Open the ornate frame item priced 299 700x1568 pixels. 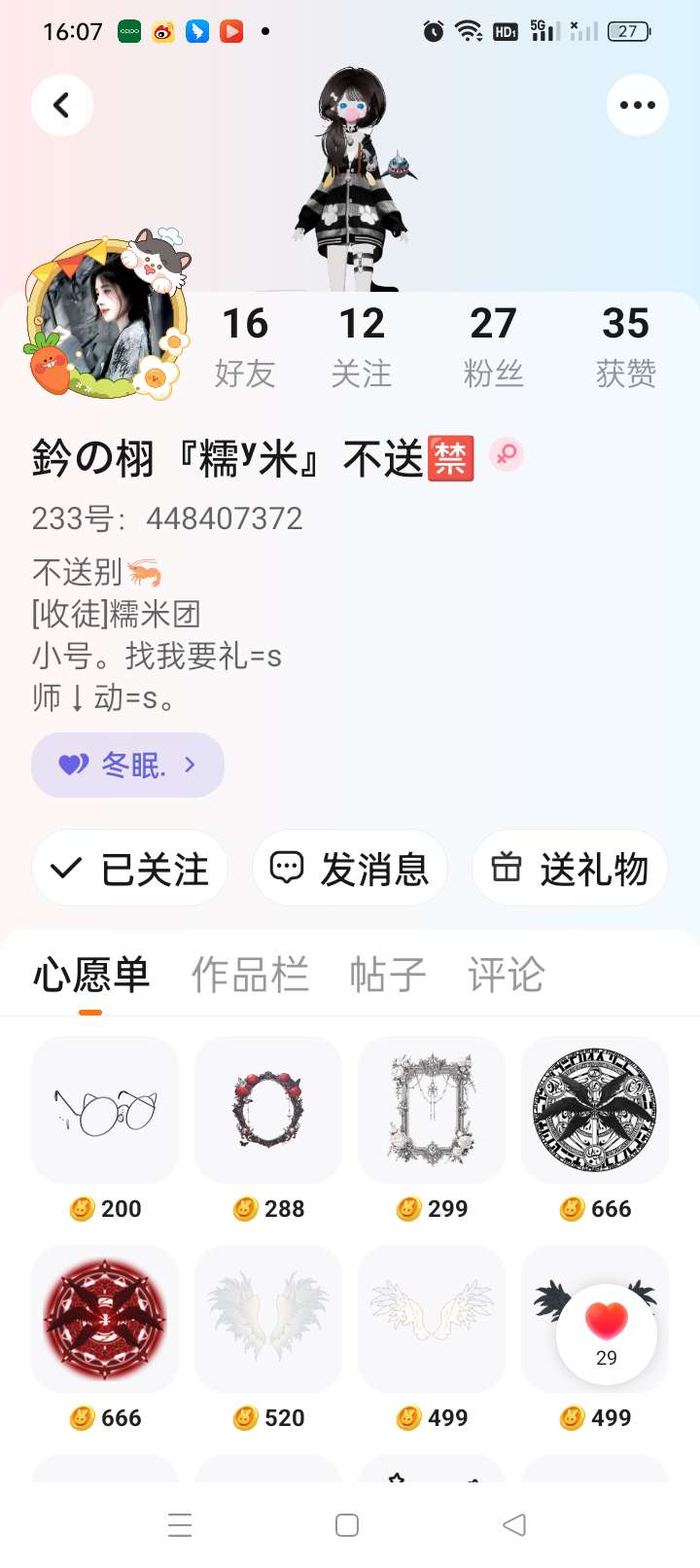tap(432, 1111)
